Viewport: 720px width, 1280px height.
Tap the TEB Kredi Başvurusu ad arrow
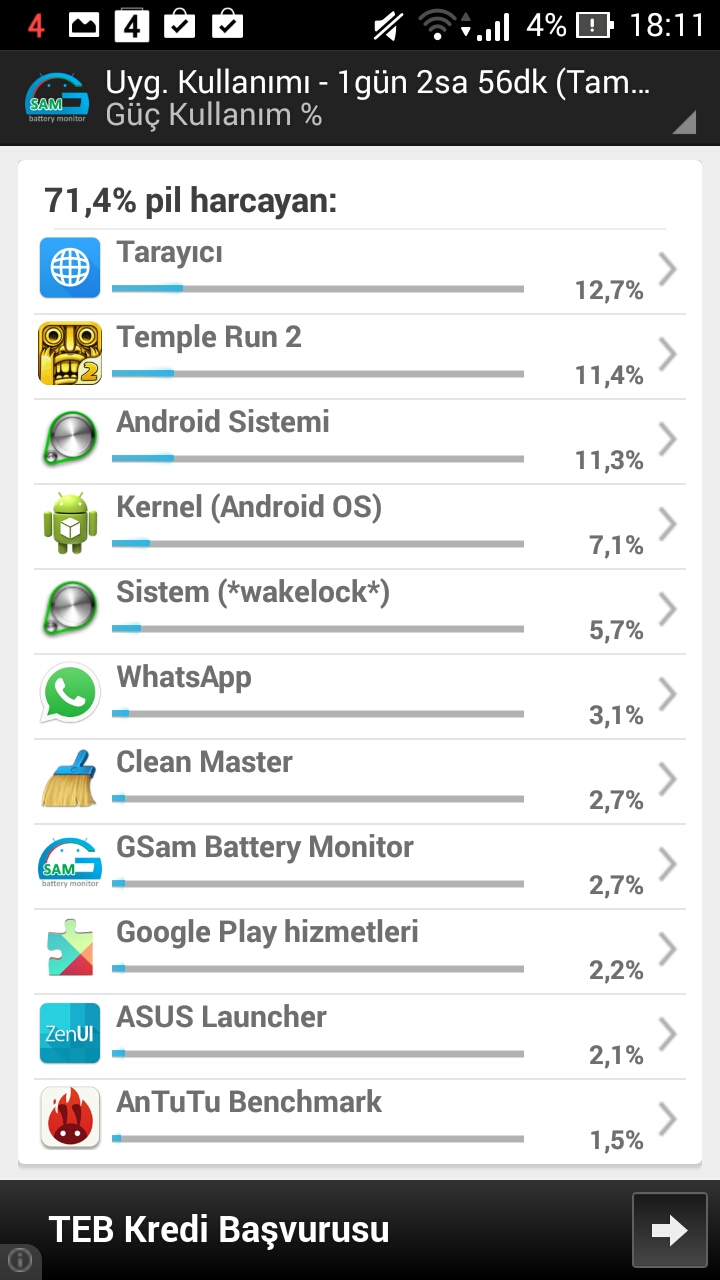pos(669,1229)
